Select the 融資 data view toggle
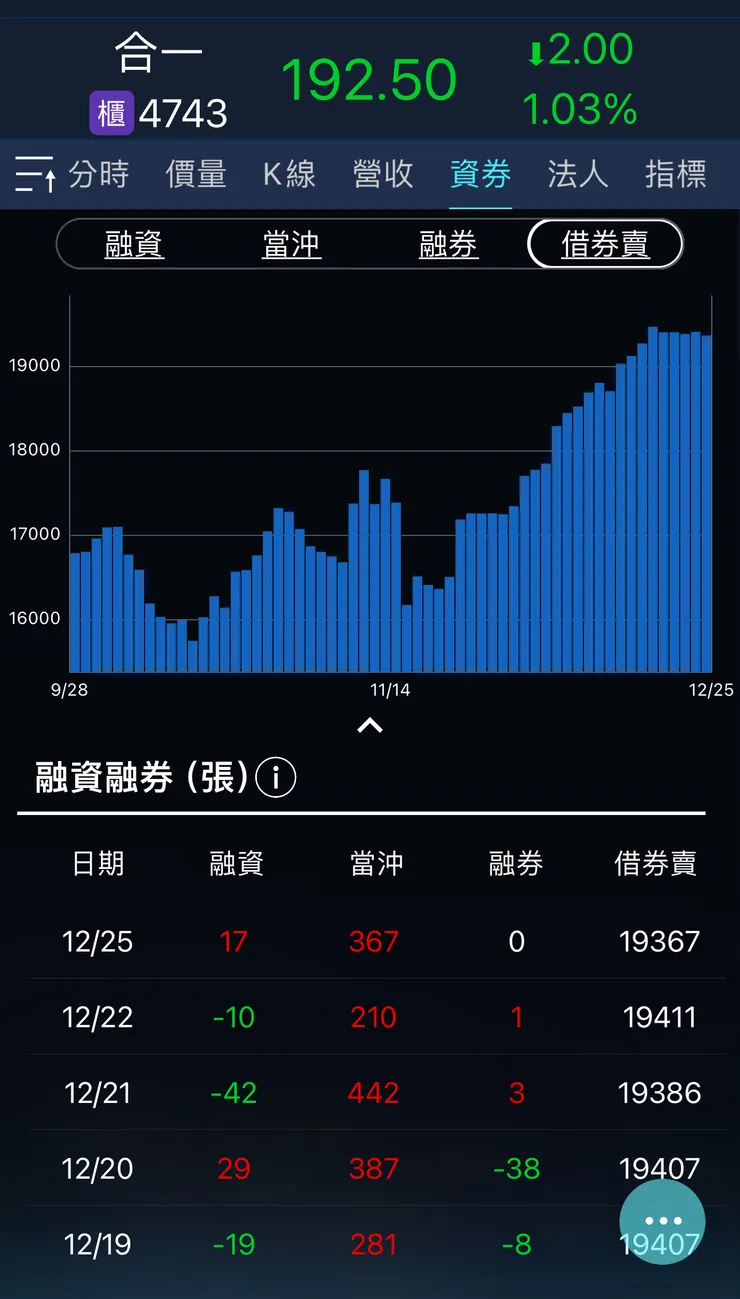This screenshot has height=1299, width=740. tap(133, 243)
